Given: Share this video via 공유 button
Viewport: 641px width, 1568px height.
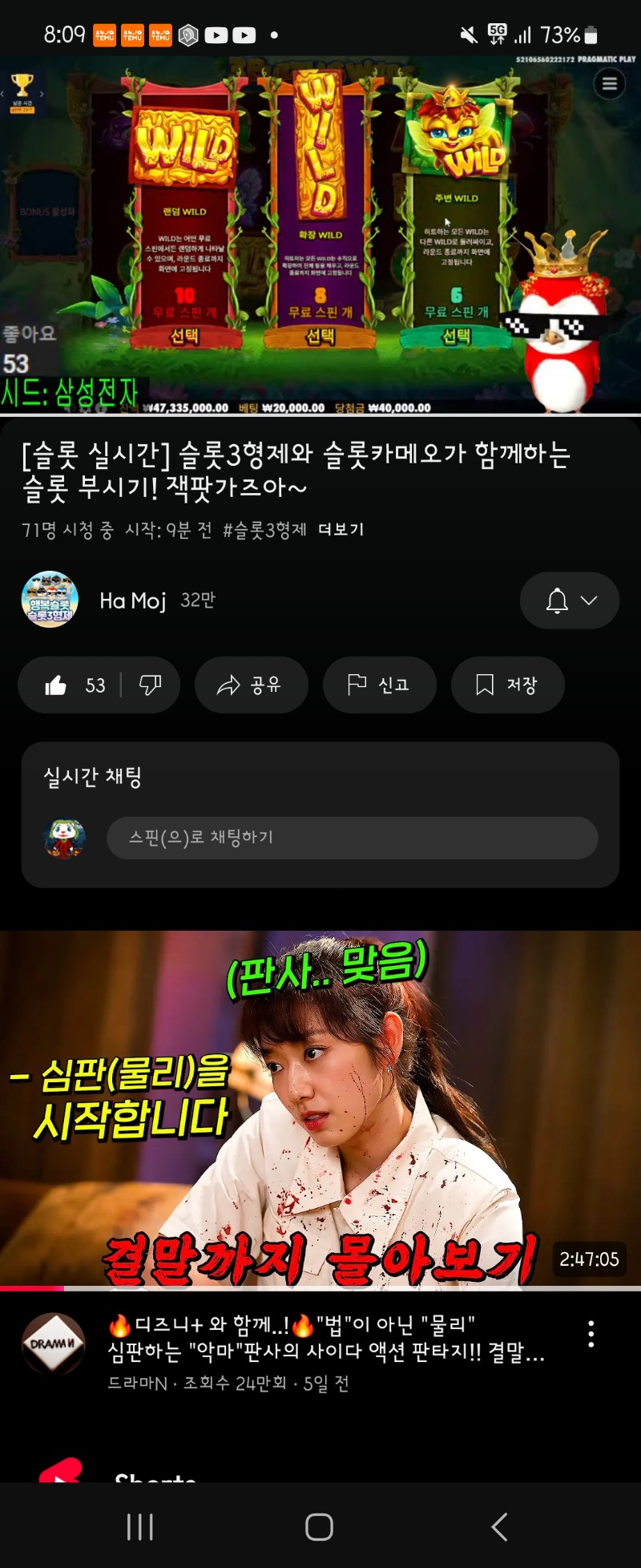Looking at the screenshot, I should (x=251, y=685).
